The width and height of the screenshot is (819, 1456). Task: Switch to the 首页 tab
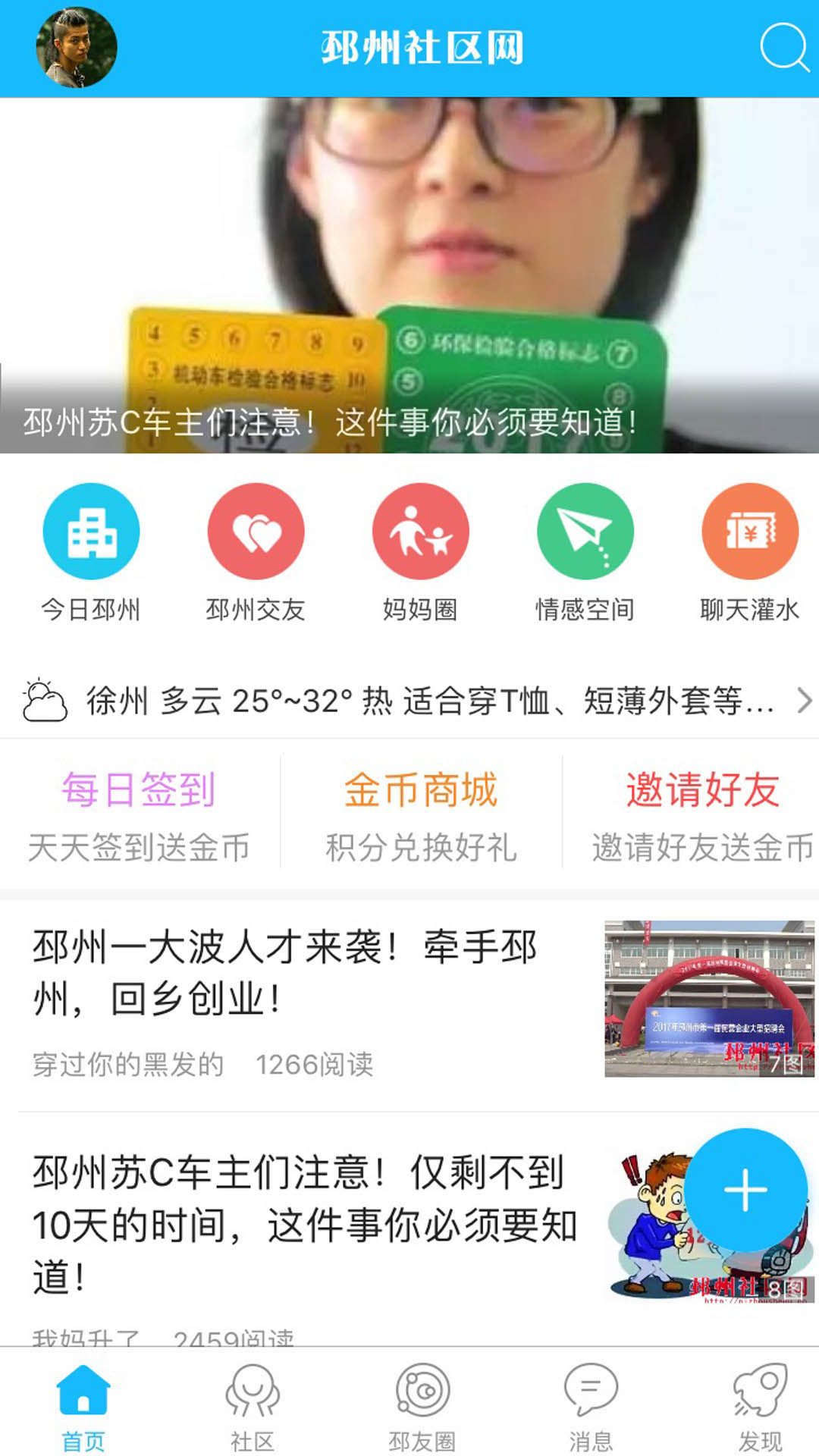tap(83, 1407)
